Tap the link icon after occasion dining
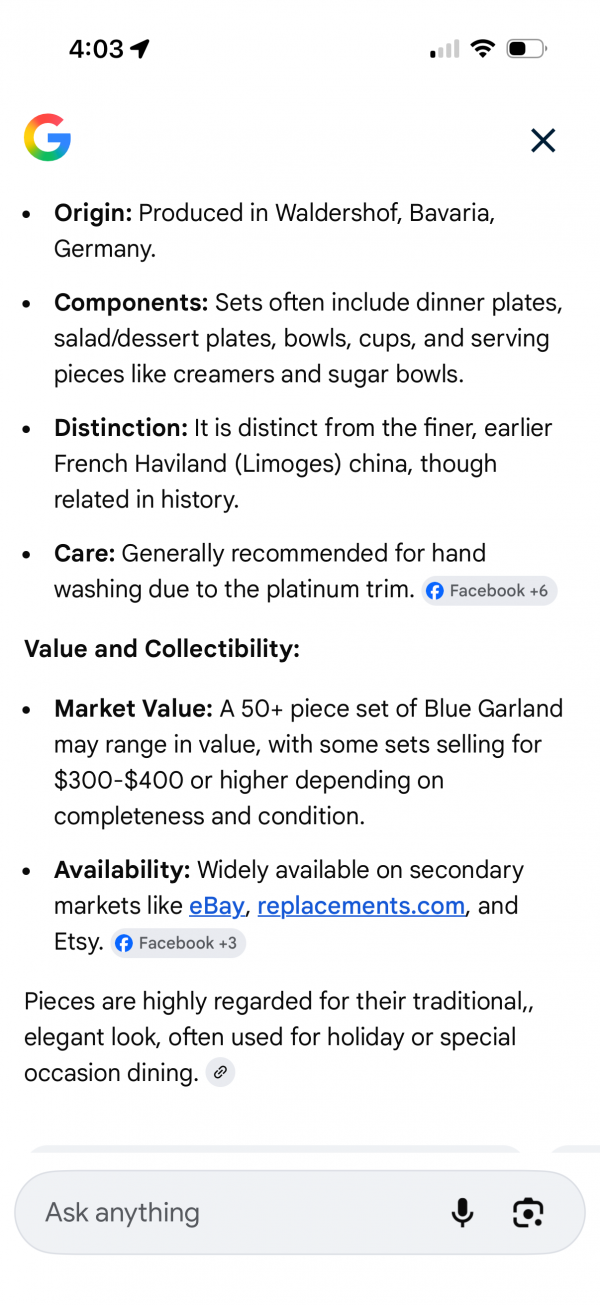The height and width of the screenshot is (1305, 600). pyautogui.click(x=221, y=1073)
